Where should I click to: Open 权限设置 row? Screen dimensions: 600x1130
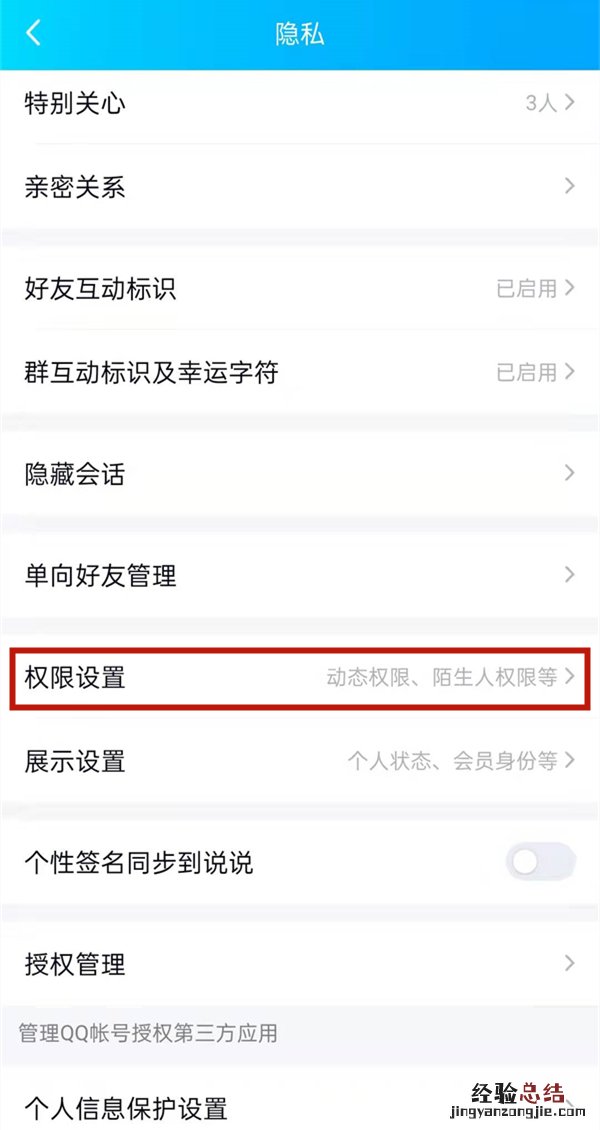300,678
